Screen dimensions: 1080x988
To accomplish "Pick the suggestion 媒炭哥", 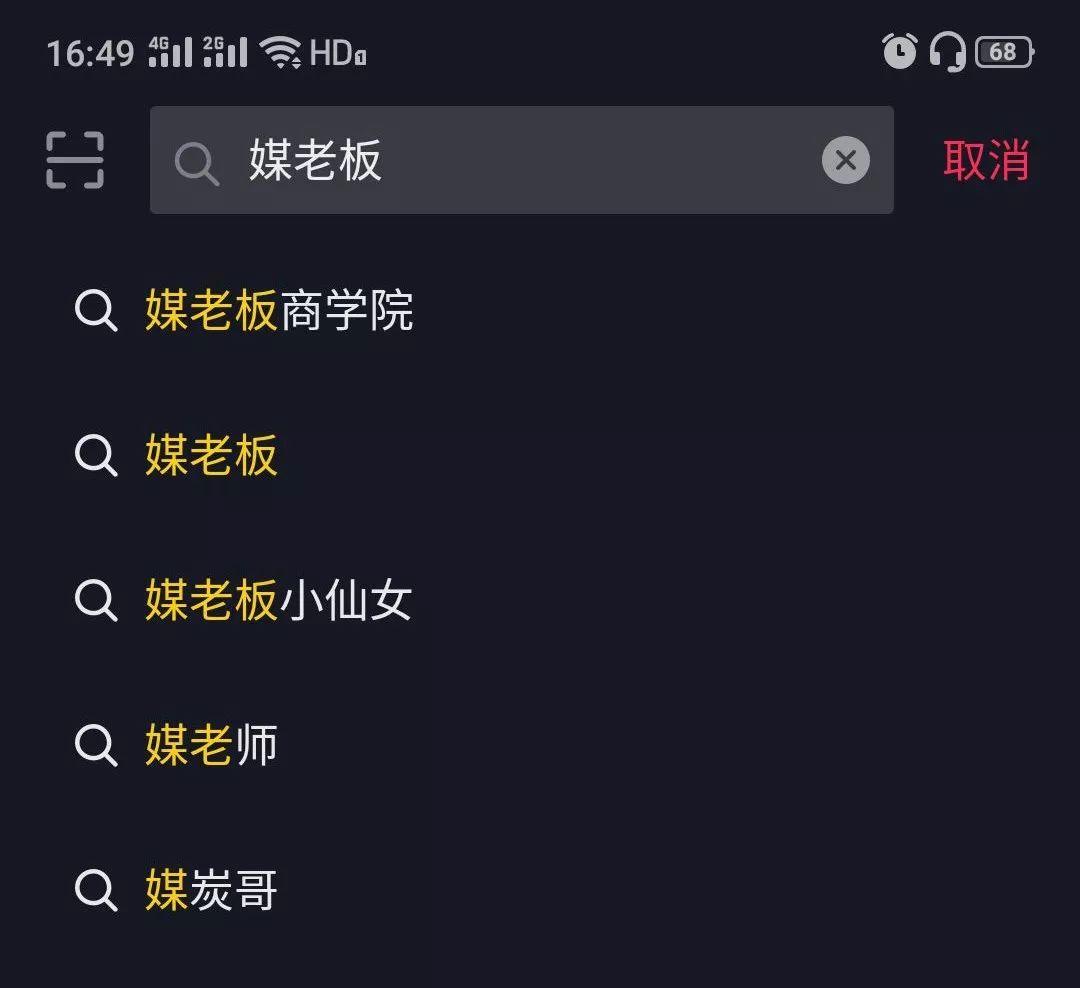I will click(211, 891).
